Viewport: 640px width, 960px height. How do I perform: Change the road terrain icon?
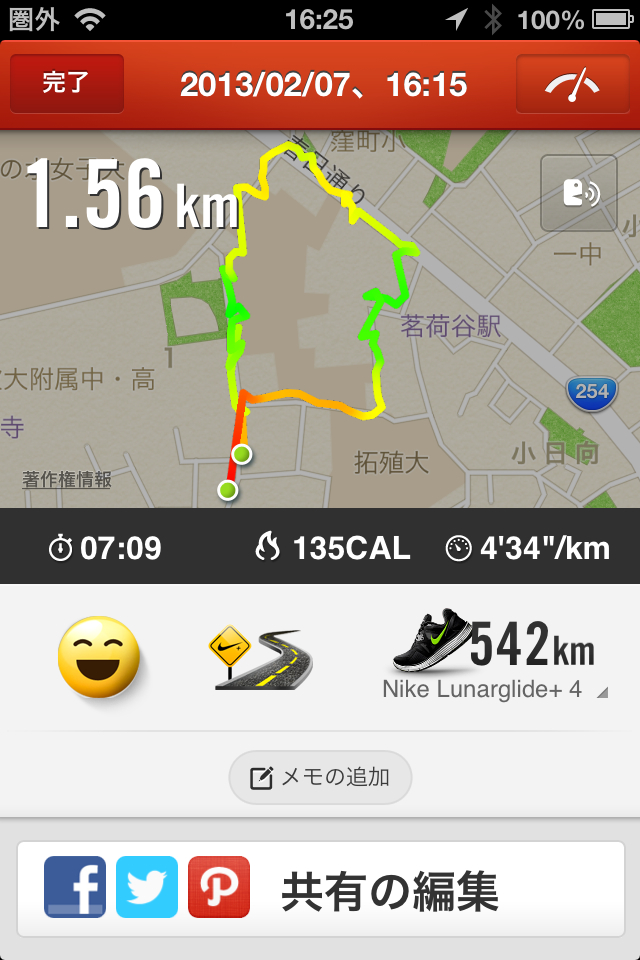pyautogui.click(x=259, y=658)
